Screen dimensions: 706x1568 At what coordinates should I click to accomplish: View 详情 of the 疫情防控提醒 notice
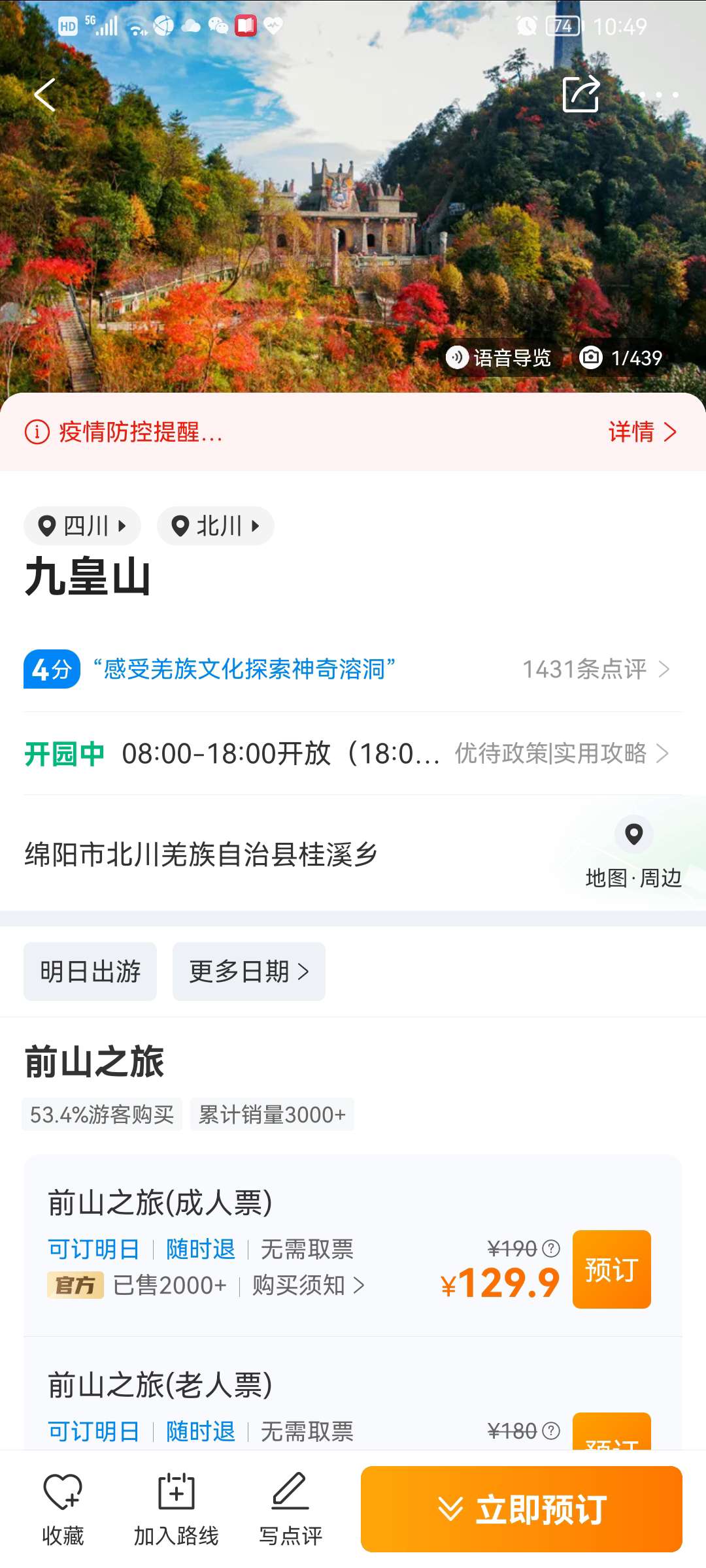(x=642, y=432)
